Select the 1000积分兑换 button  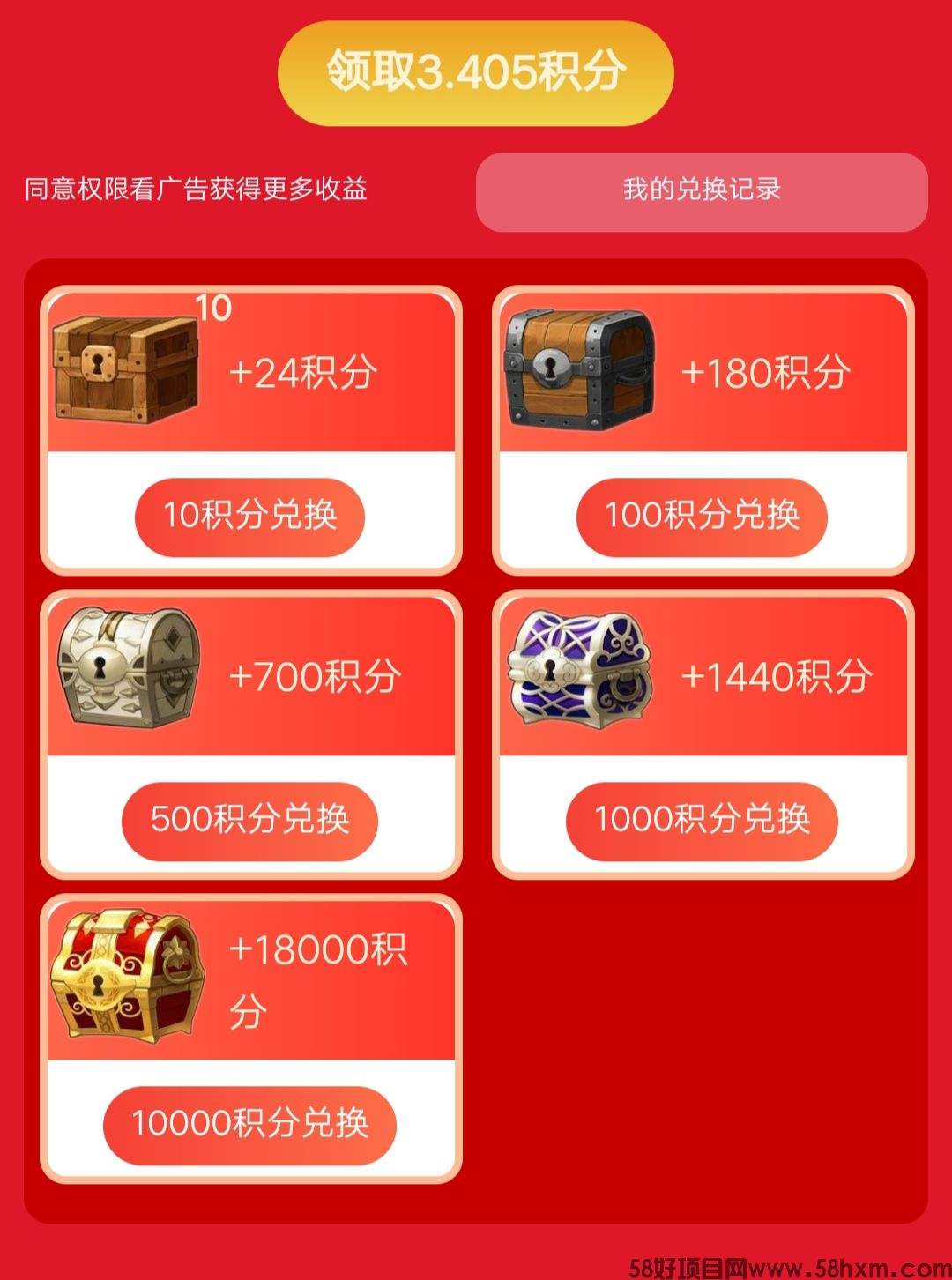coord(702,821)
